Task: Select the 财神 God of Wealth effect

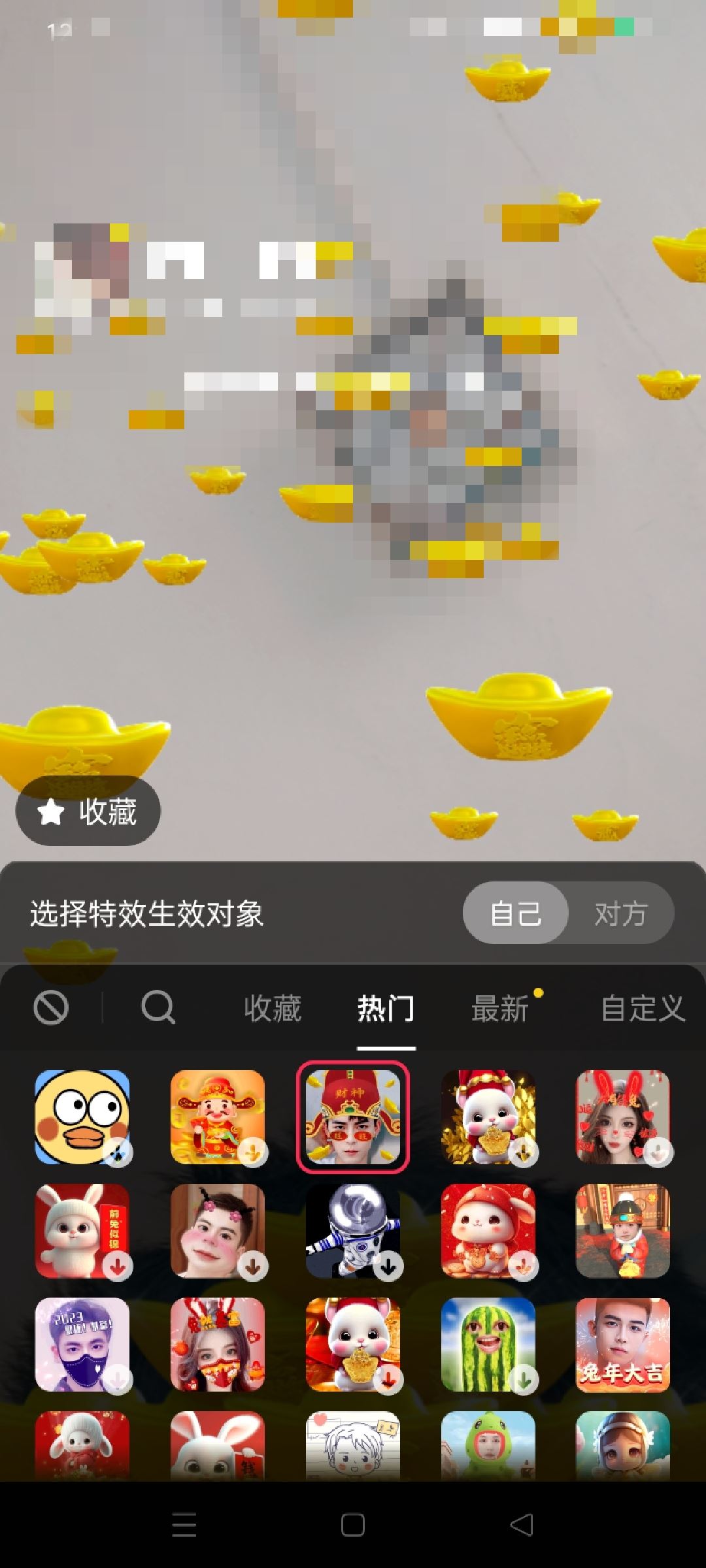Action: [x=218, y=1115]
